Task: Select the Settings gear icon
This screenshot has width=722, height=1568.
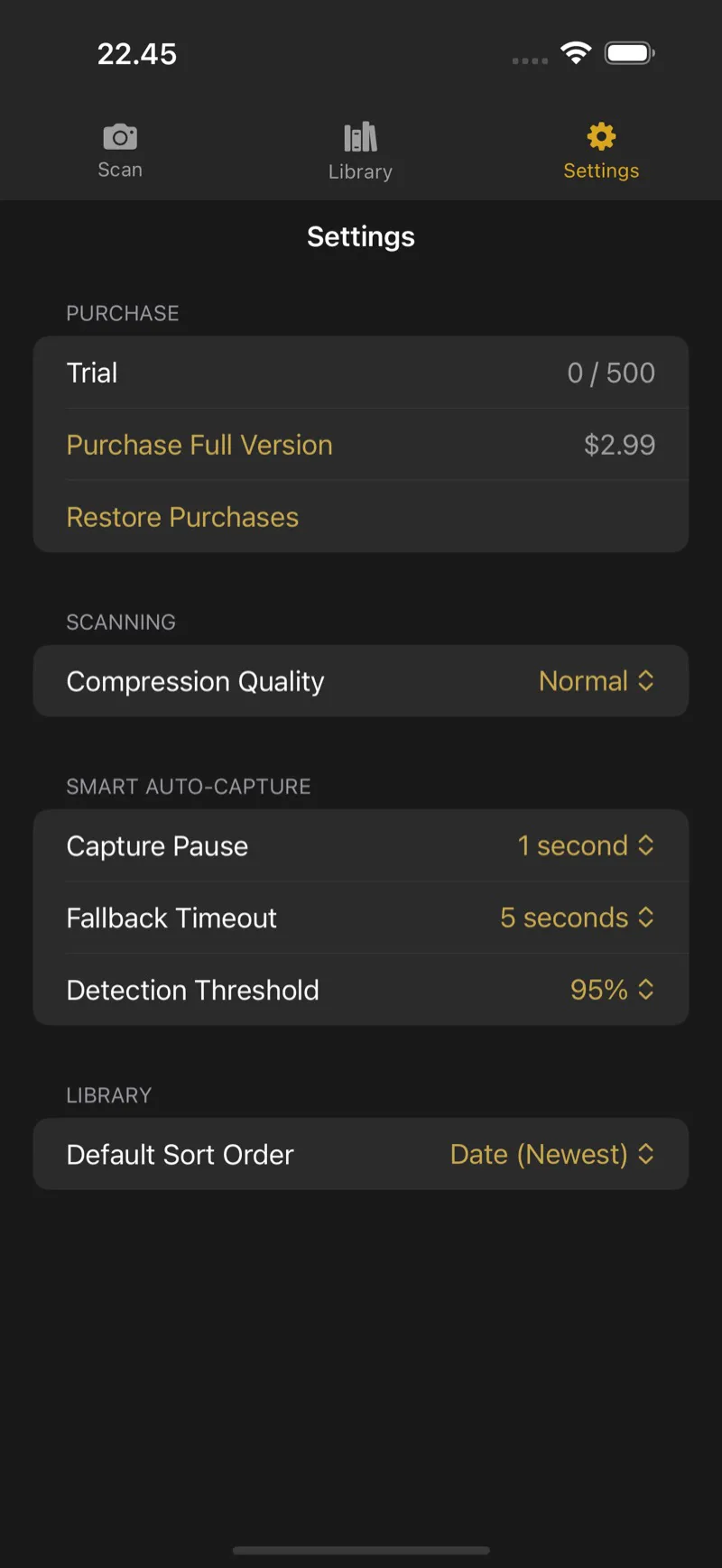Action: pyautogui.click(x=601, y=135)
